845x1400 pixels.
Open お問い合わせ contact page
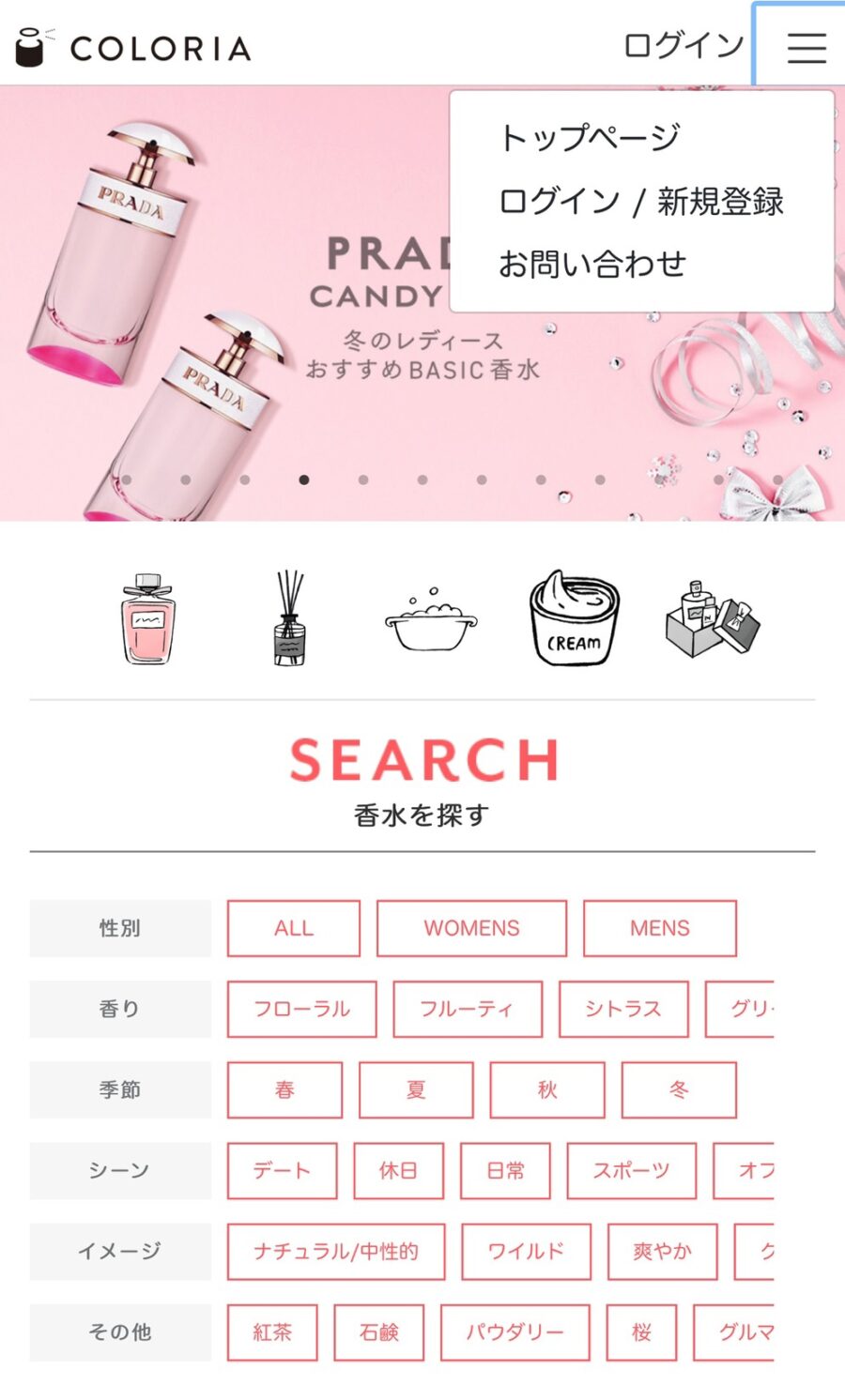(591, 265)
